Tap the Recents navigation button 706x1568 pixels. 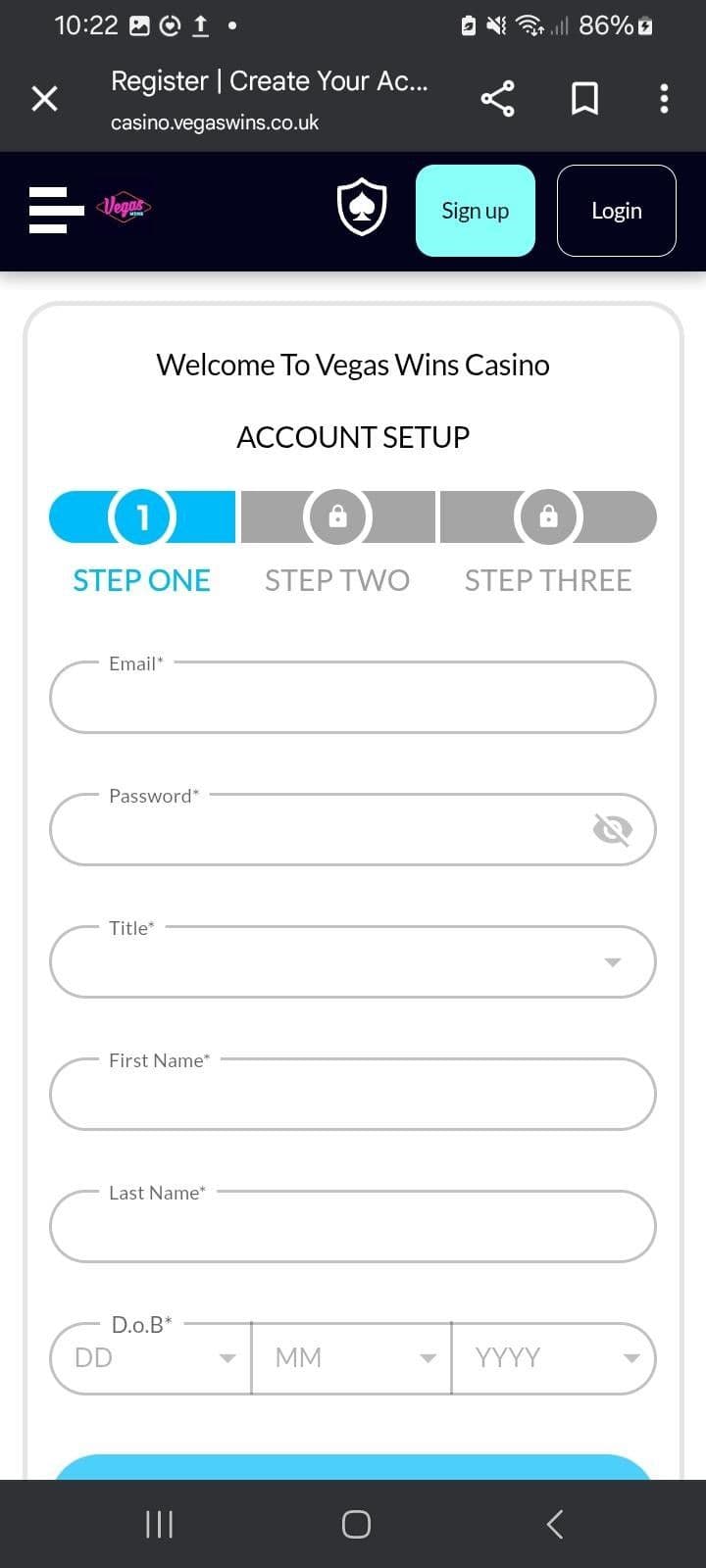tap(158, 1523)
